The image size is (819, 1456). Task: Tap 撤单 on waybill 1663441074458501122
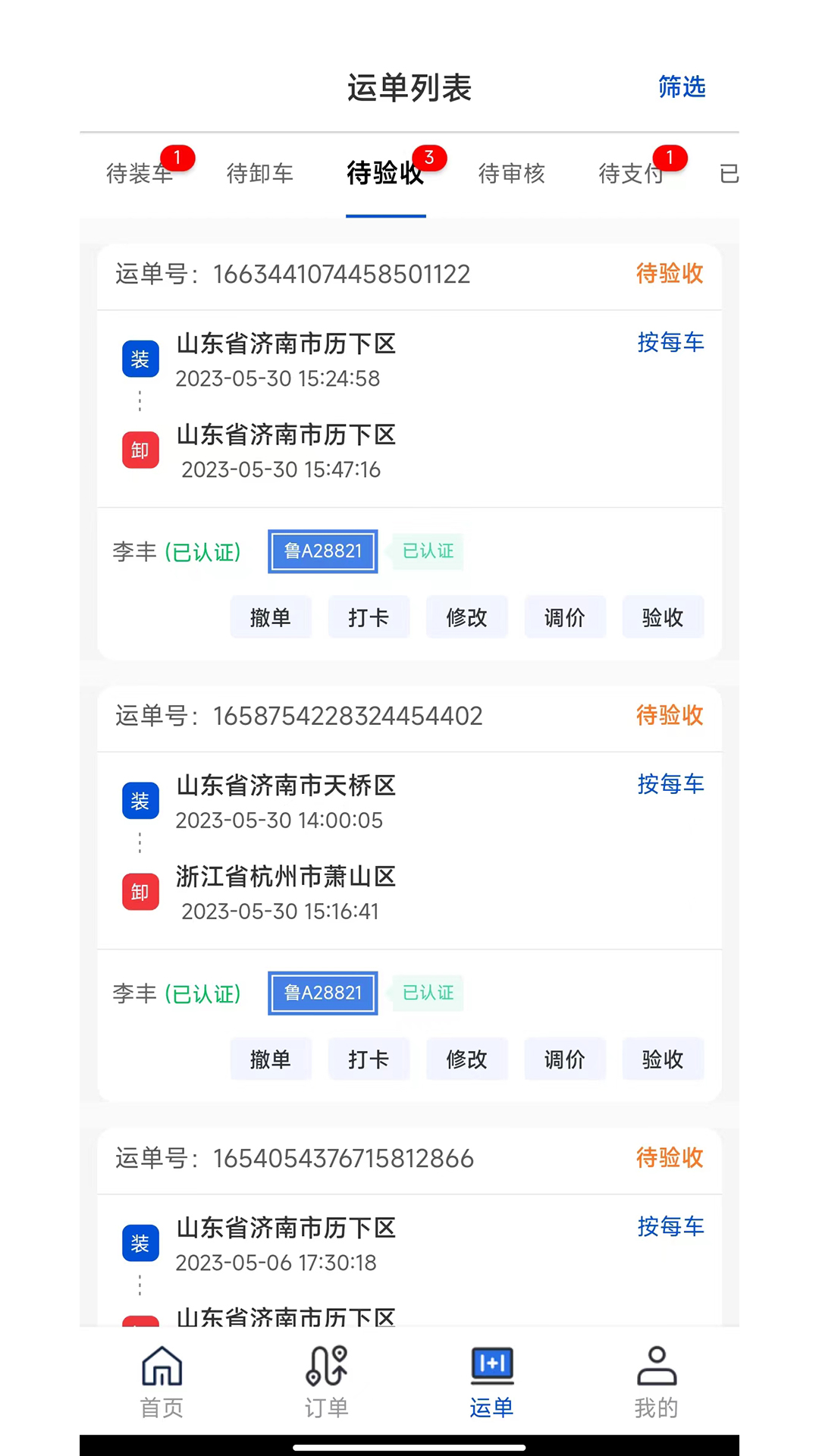click(x=271, y=617)
